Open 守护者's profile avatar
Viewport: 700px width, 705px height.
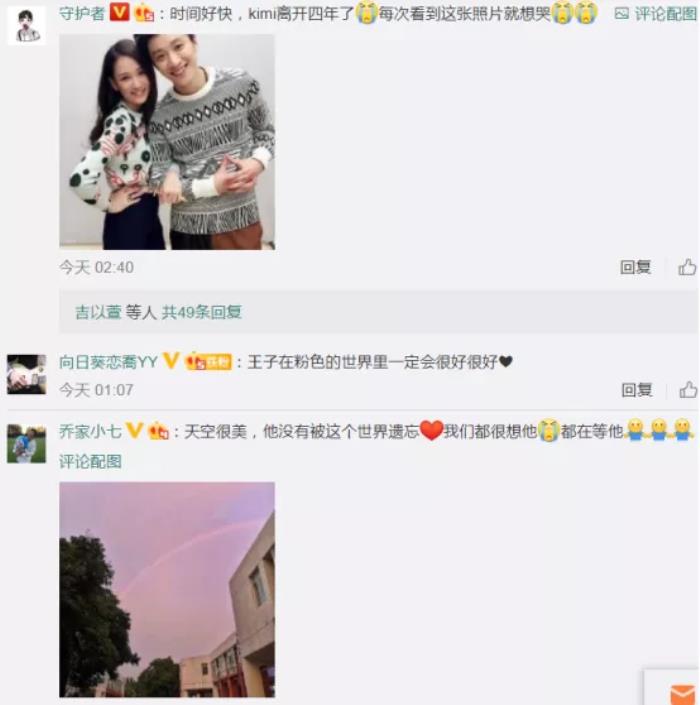pos(26,25)
